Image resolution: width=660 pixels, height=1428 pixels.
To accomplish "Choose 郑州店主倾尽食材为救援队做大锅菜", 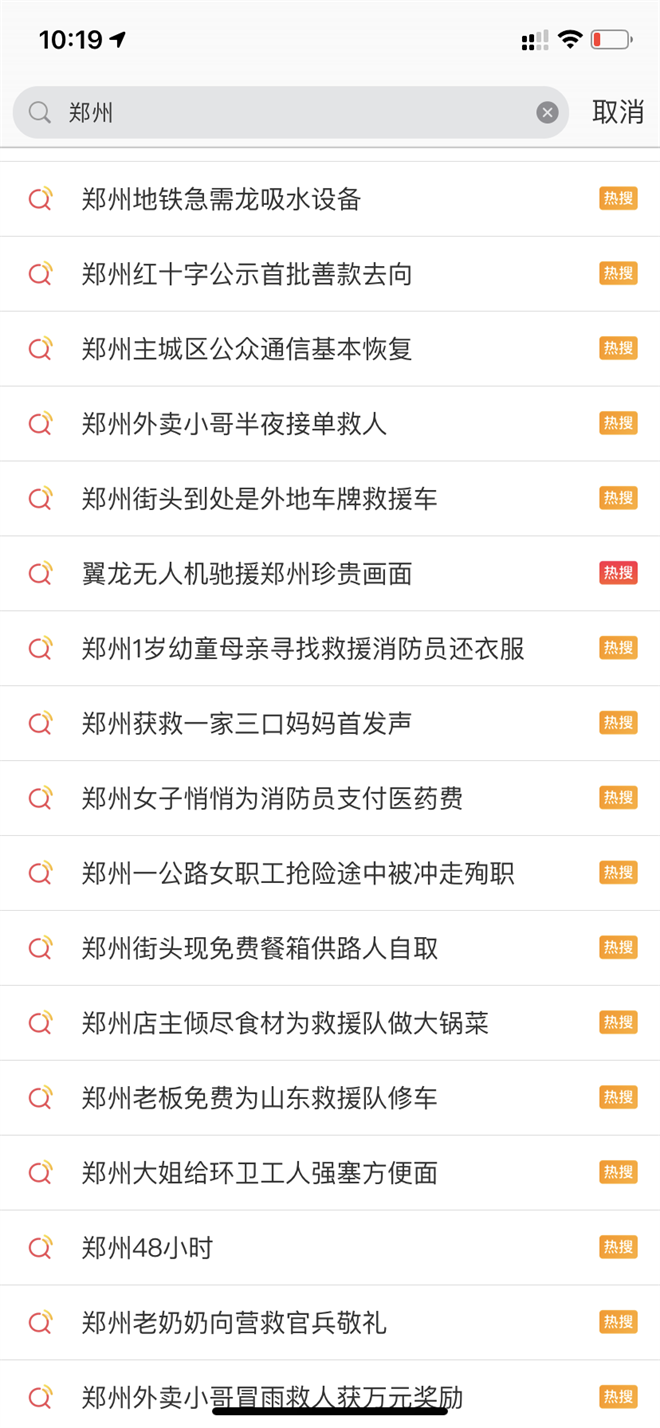I will 330,1024.
